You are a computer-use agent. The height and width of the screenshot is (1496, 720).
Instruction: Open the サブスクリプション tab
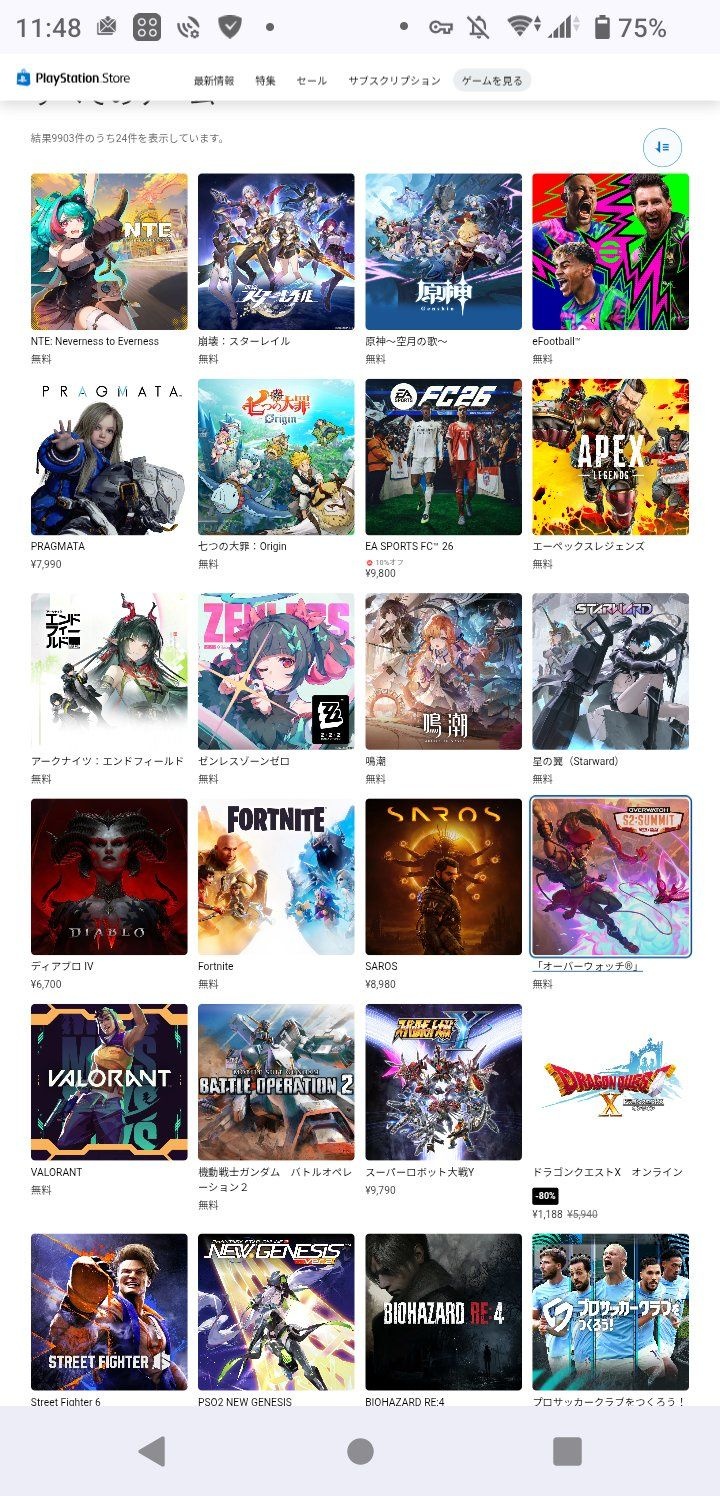click(394, 81)
